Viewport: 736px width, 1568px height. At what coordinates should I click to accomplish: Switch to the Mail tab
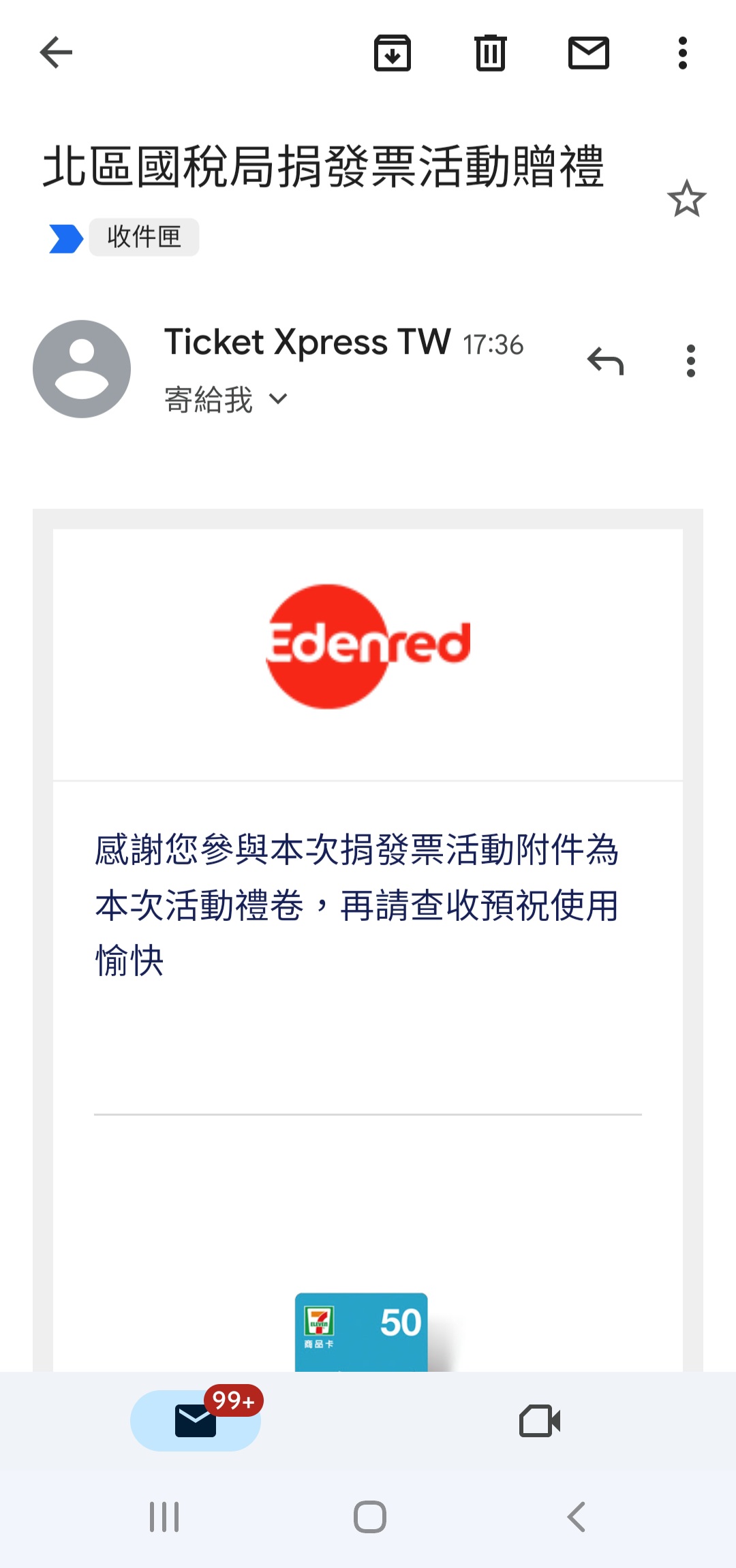coord(196,1420)
